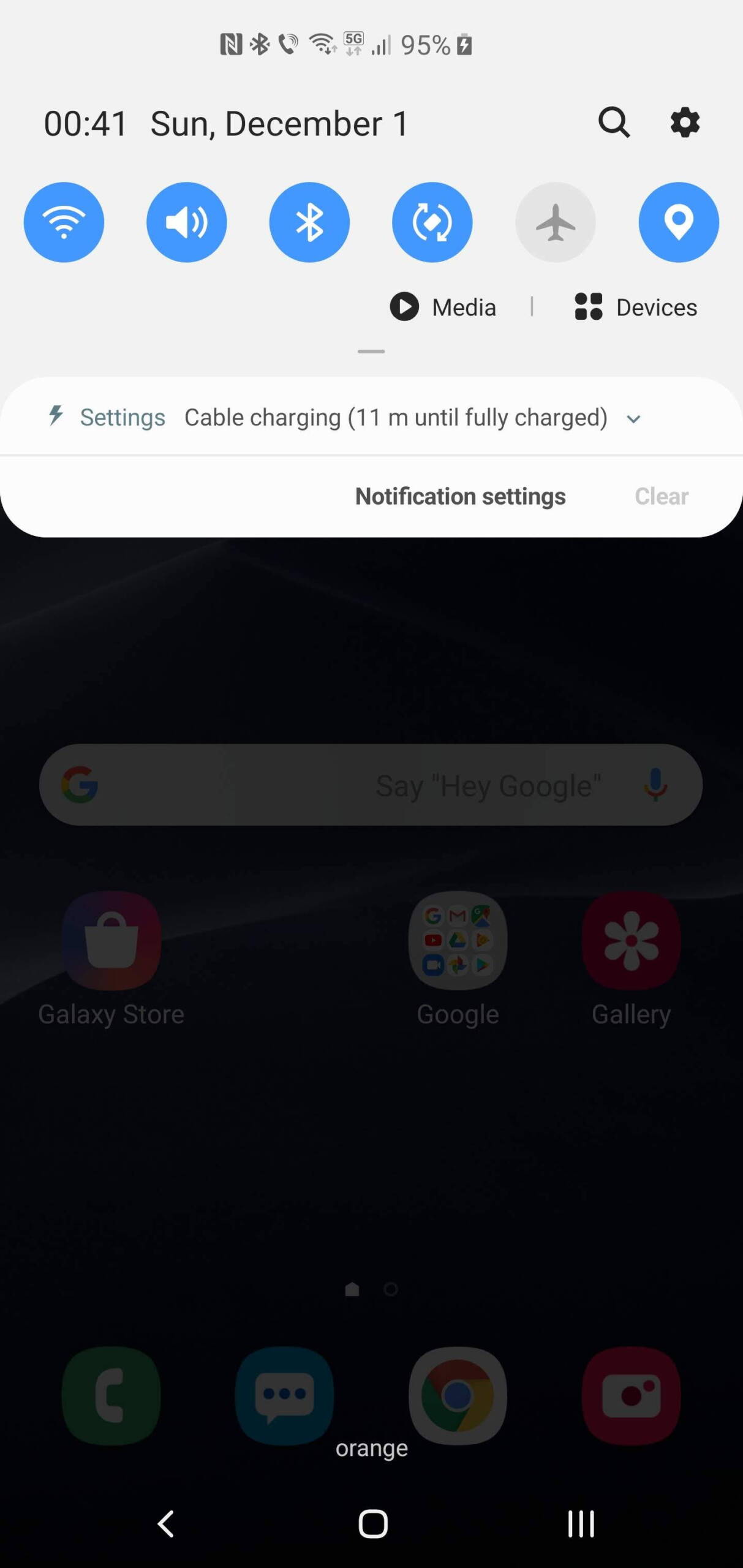Open search in the quick panel
The height and width of the screenshot is (1568, 743).
[x=614, y=123]
